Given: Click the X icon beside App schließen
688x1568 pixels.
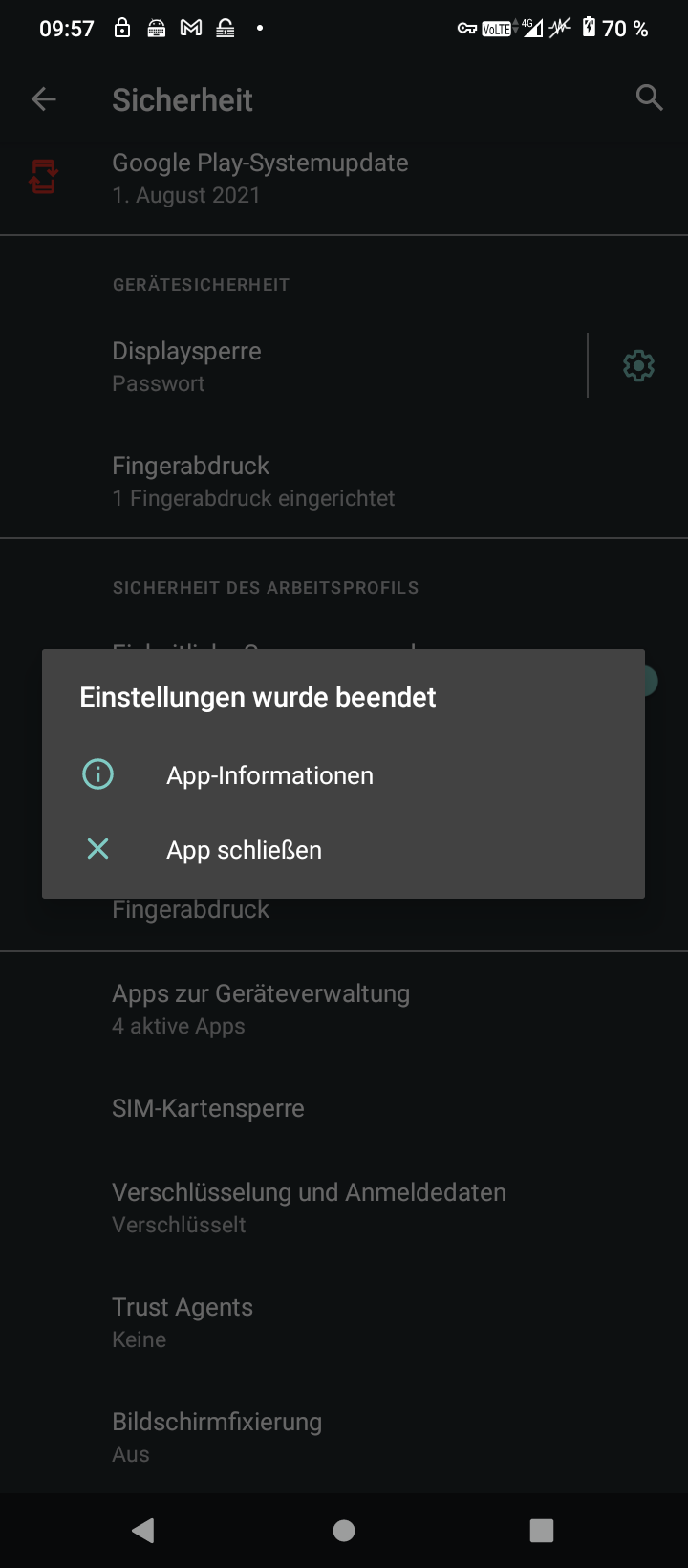Looking at the screenshot, I should pyautogui.click(x=97, y=849).
